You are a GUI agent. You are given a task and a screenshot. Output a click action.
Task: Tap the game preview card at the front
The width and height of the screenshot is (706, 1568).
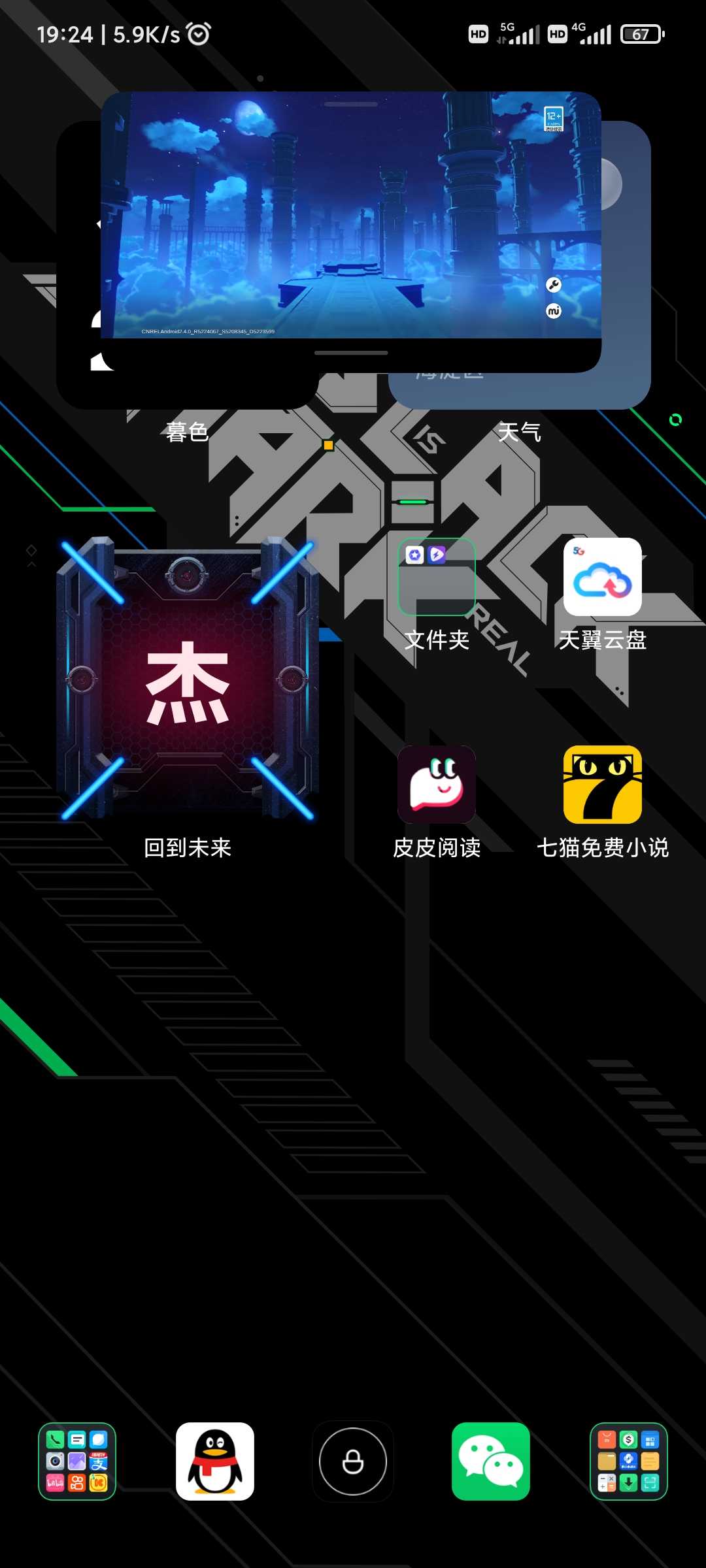(351, 232)
